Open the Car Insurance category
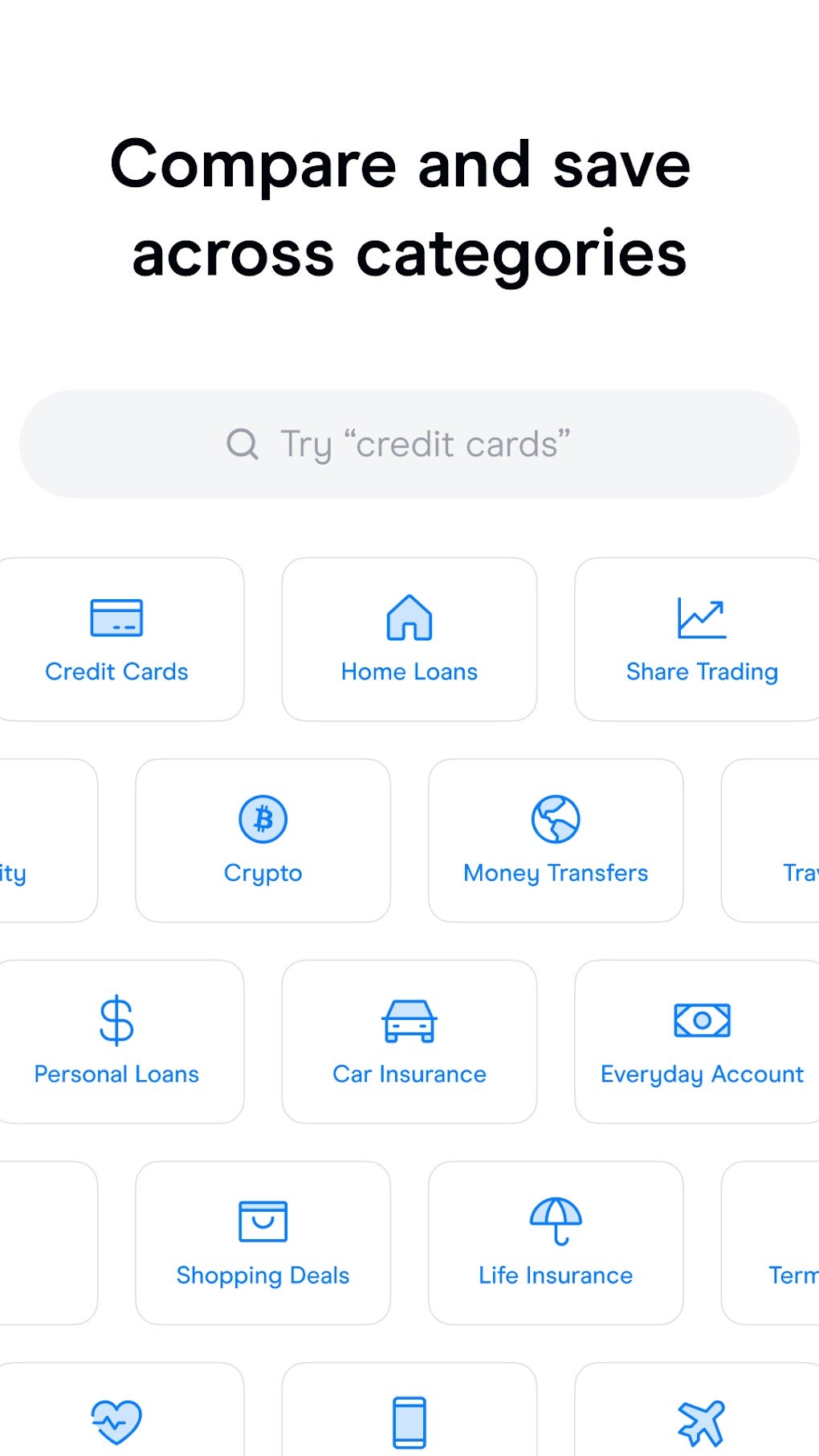Image resolution: width=819 pixels, height=1456 pixels. pyautogui.click(x=409, y=1042)
